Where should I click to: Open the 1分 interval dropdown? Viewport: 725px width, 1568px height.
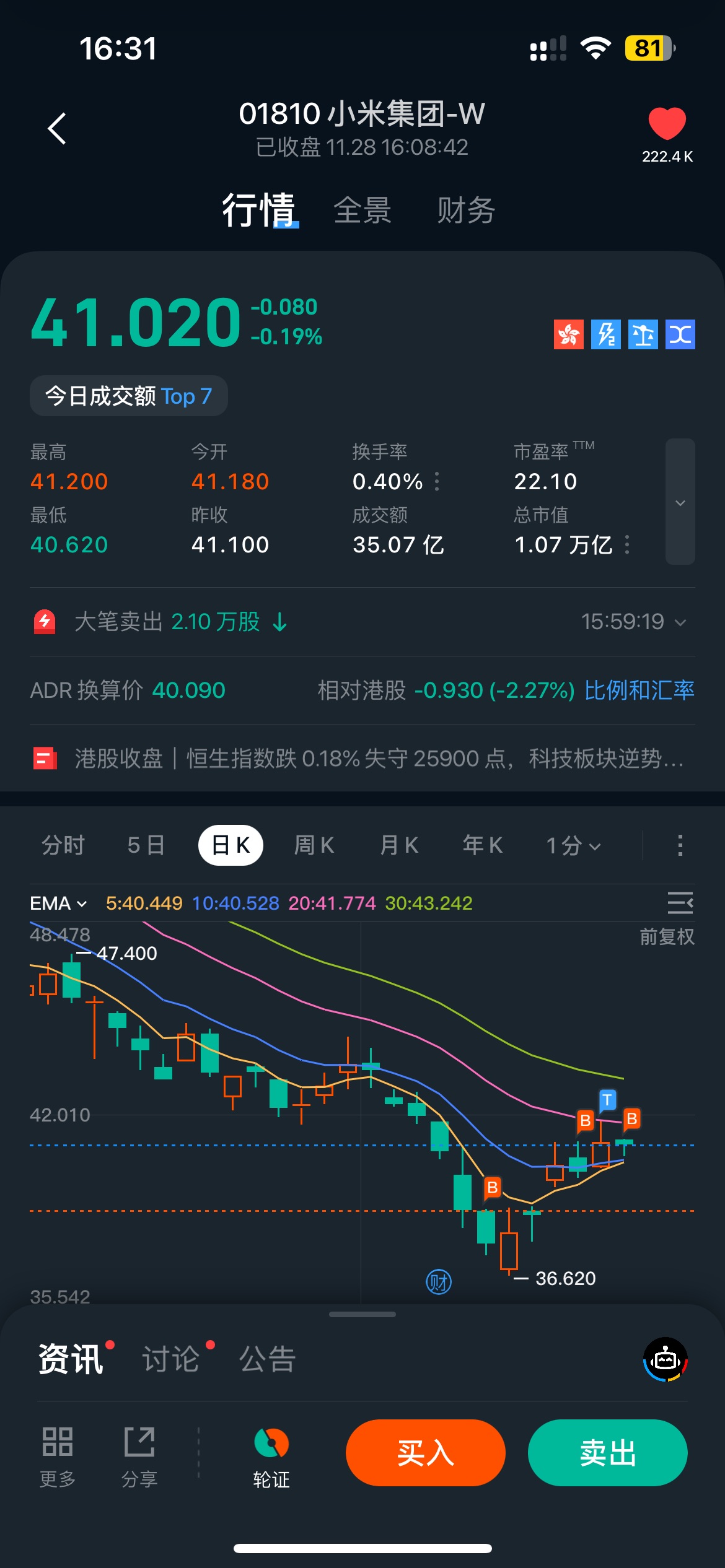coord(573,845)
